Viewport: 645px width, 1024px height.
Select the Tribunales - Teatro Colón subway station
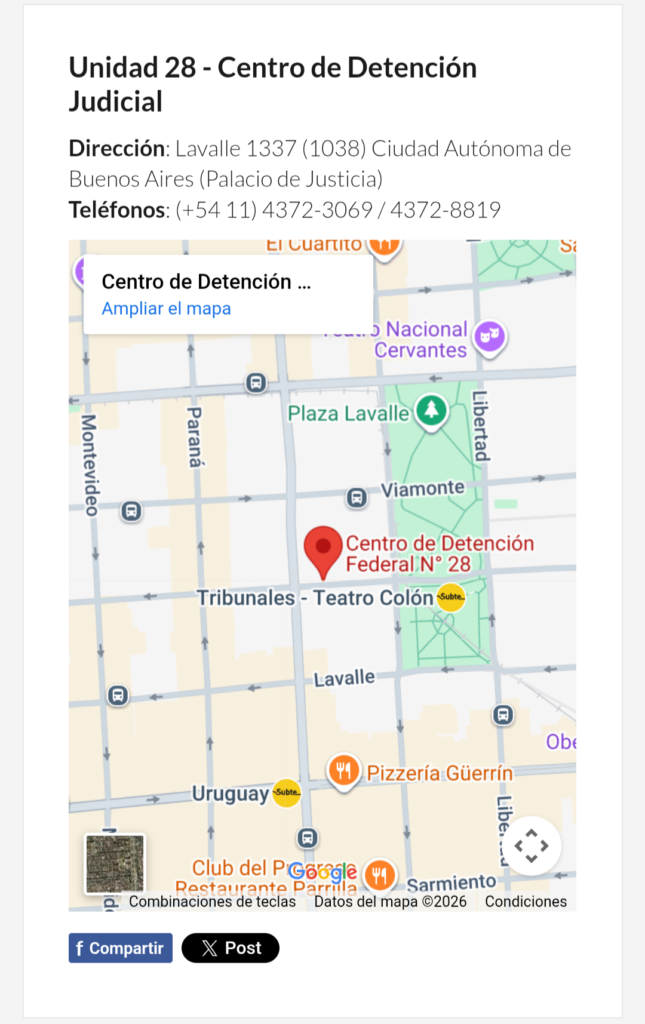tap(451, 597)
